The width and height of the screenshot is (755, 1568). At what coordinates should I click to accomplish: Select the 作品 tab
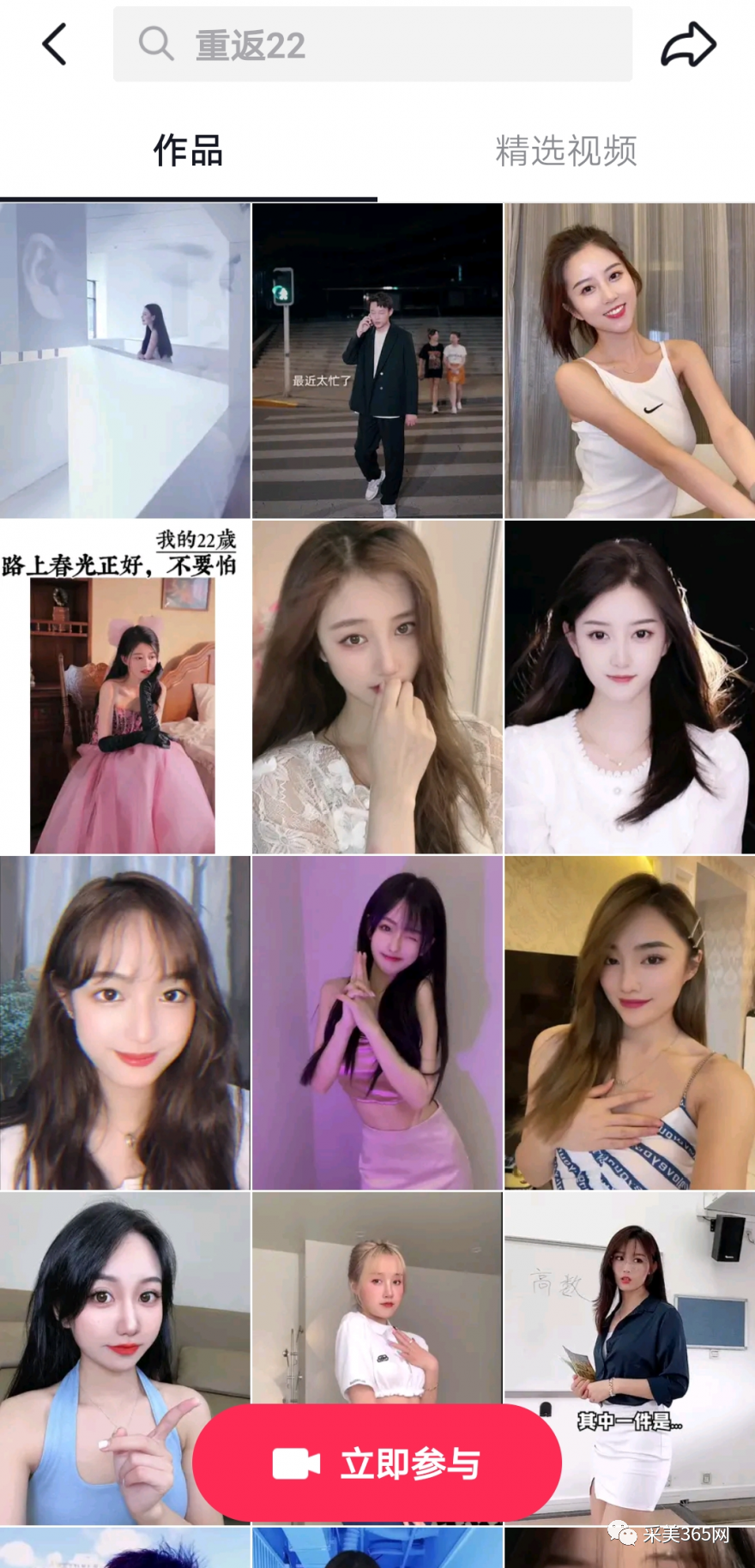coord(188,151)
